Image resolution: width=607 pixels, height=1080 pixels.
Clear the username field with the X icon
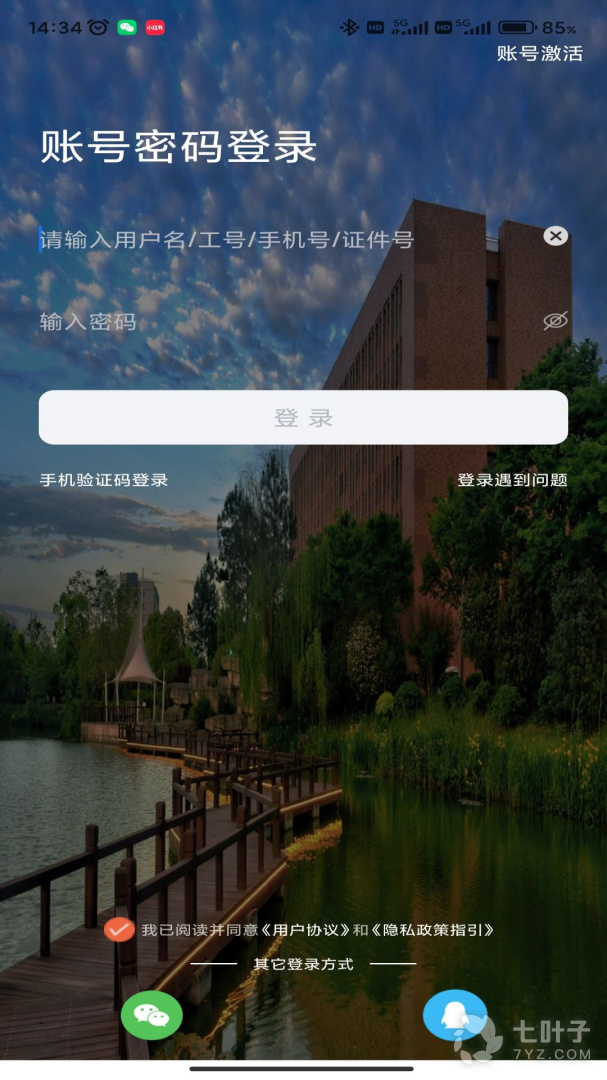pos(555,236)
